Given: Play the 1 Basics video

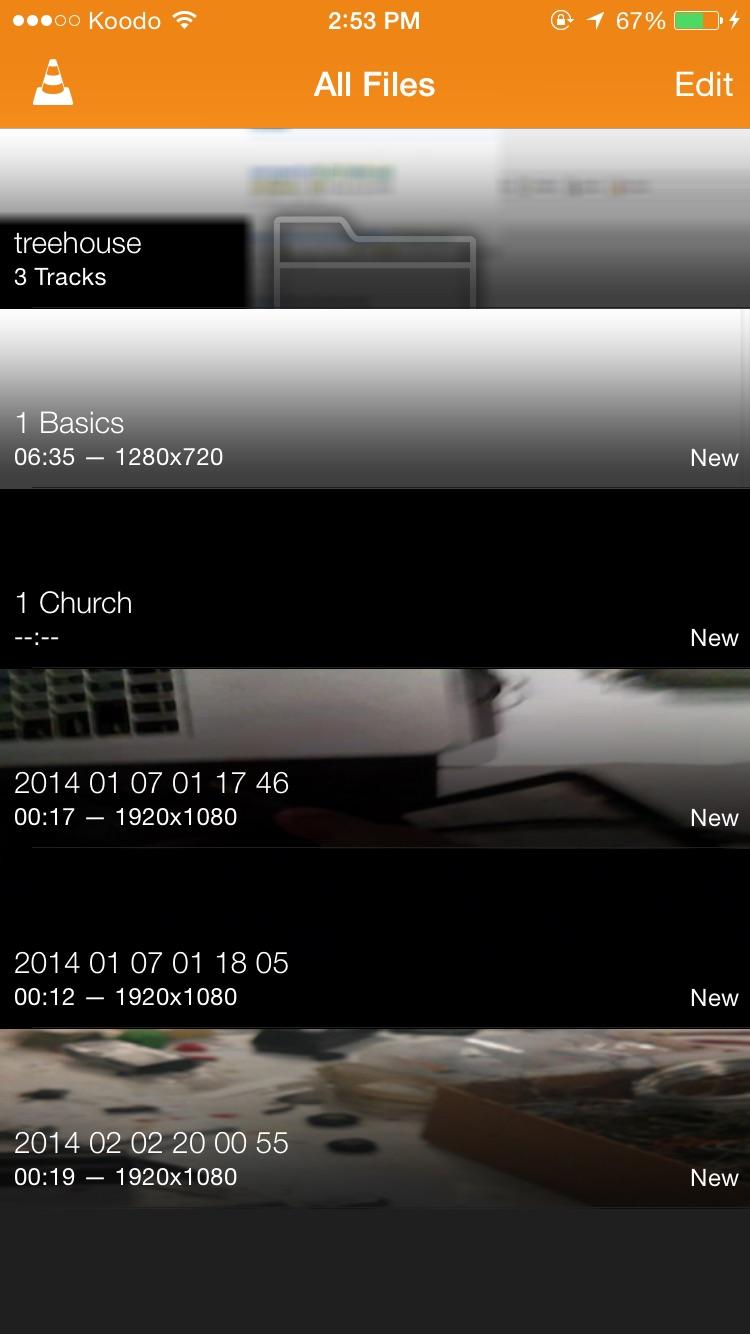Looking at the screenshot, I should (x=375, y=400).
